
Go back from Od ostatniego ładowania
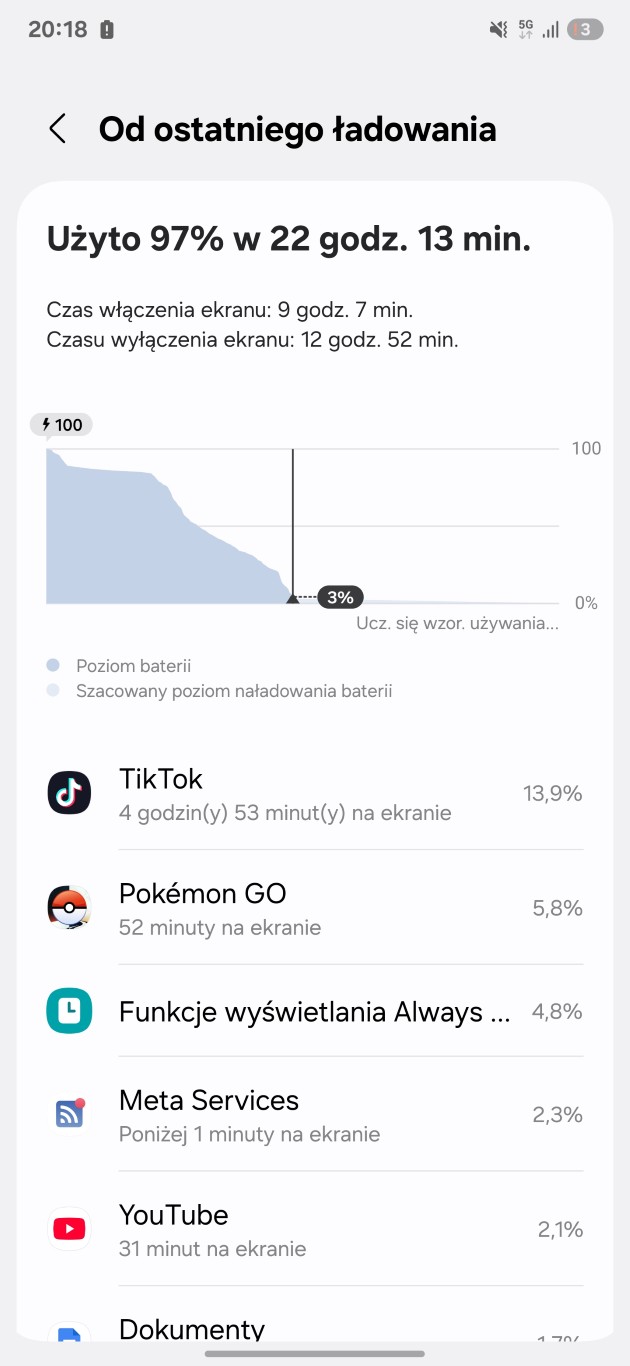[58, 129]
